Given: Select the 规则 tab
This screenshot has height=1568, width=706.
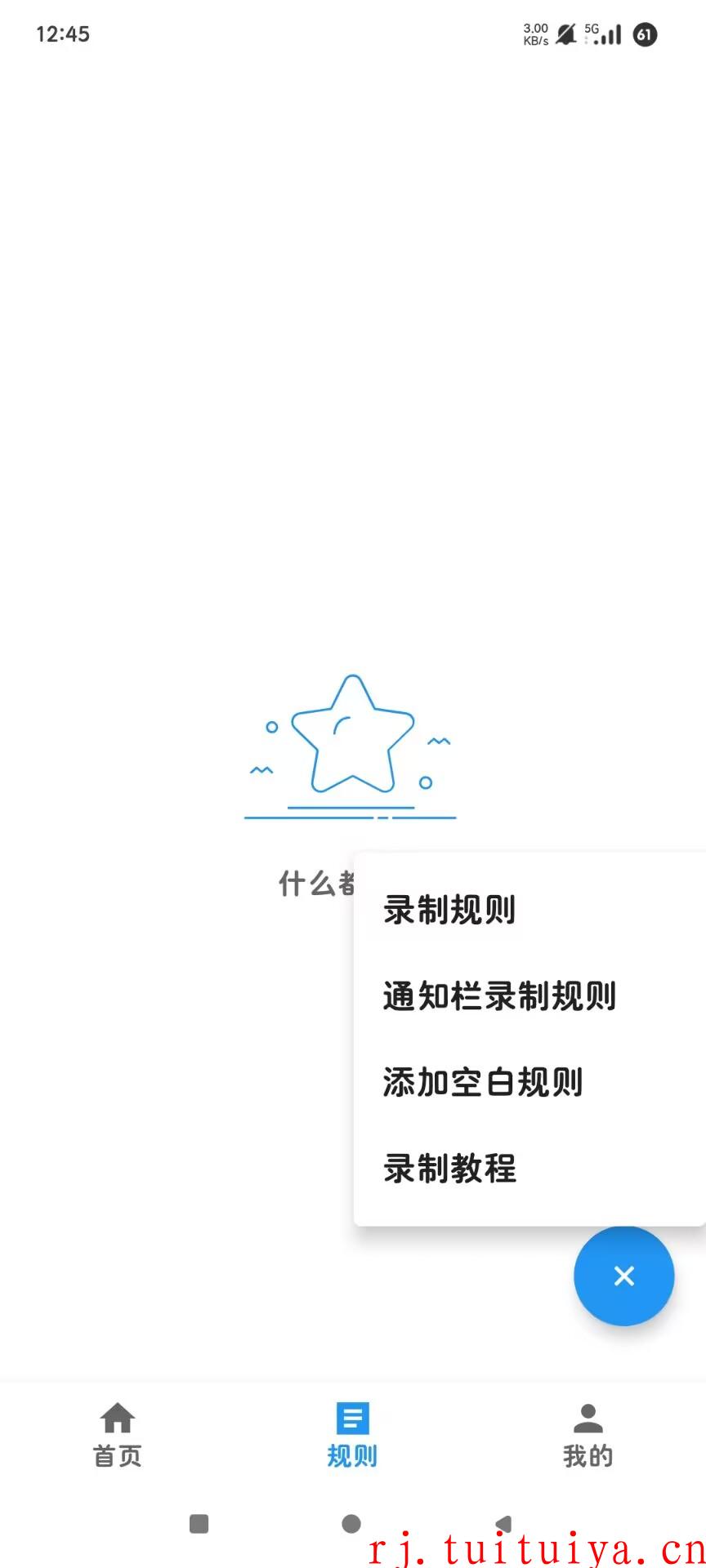Looking at the screenshot, I should [352, 1435].
